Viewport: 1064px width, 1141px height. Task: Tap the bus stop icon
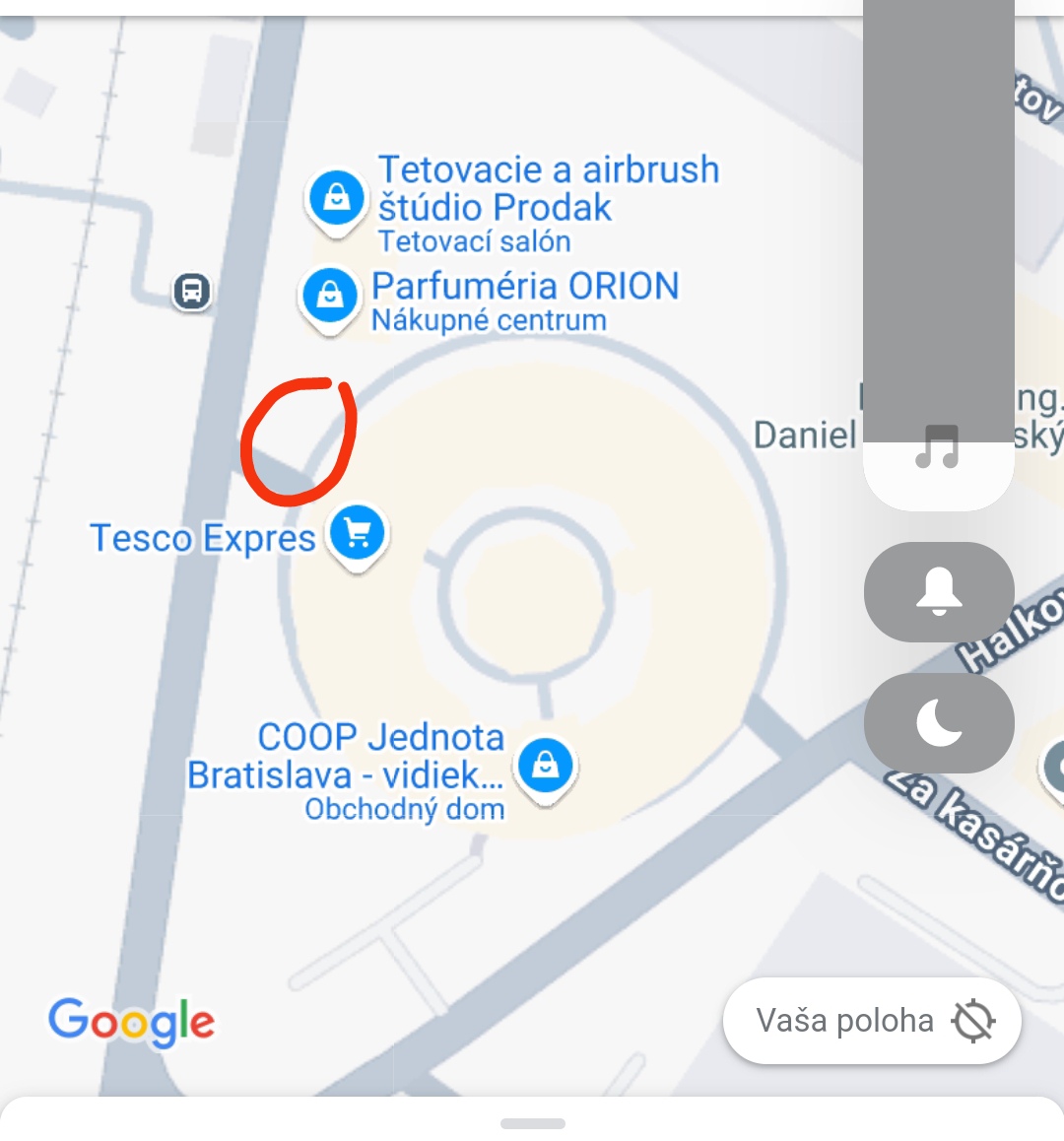pyautogui.click(x=192, y=292)
